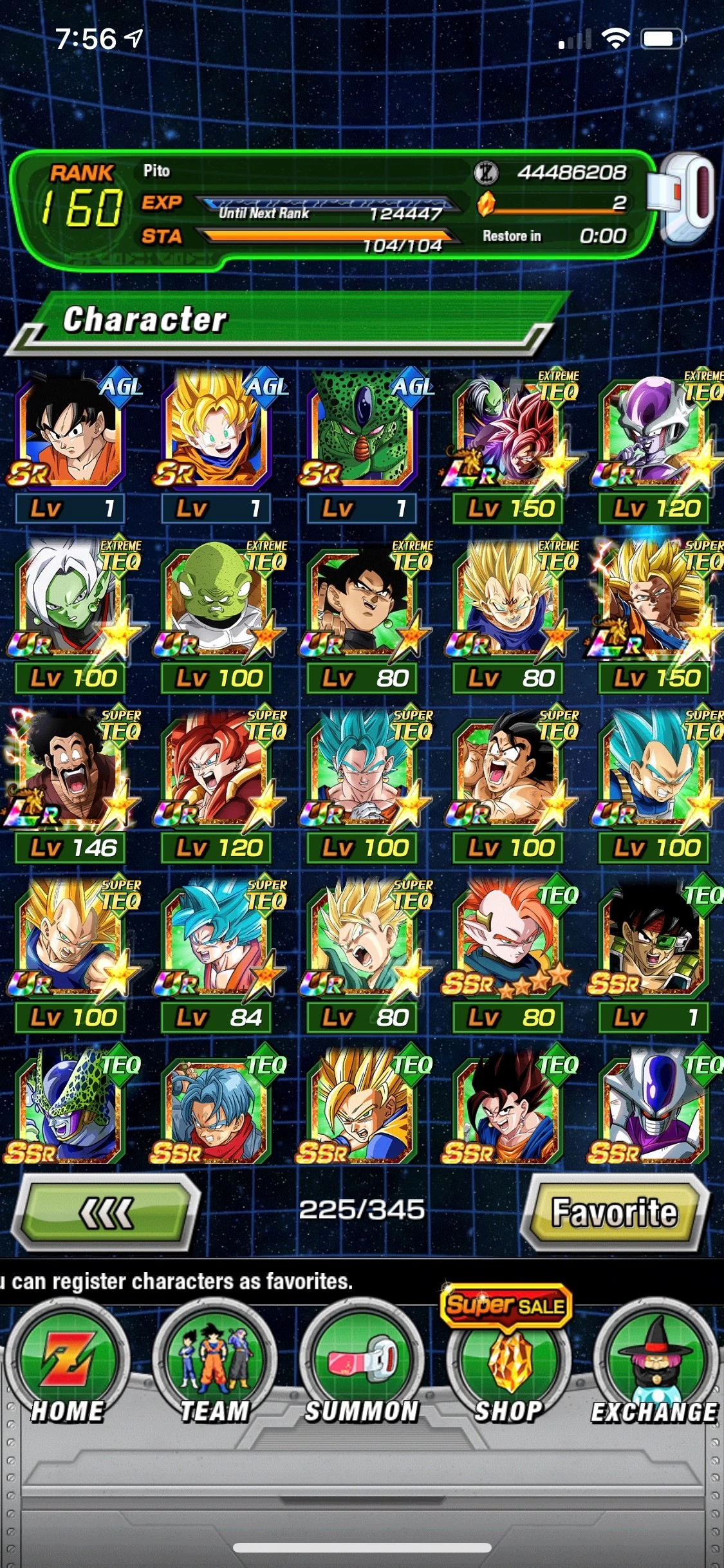The height and width of the screenshot is (1568, 724).
Task: Open the HOME tab
Action: coord(68,1366)
